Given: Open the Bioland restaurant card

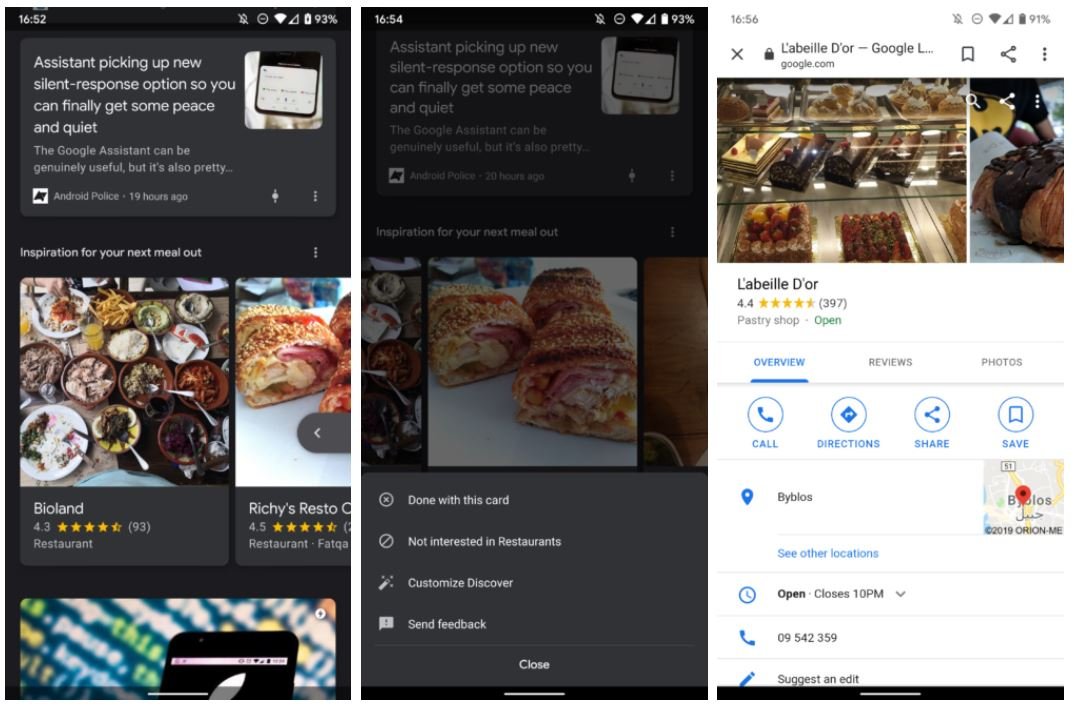Looking at the screenshot, I should click(x=124, y=420).
